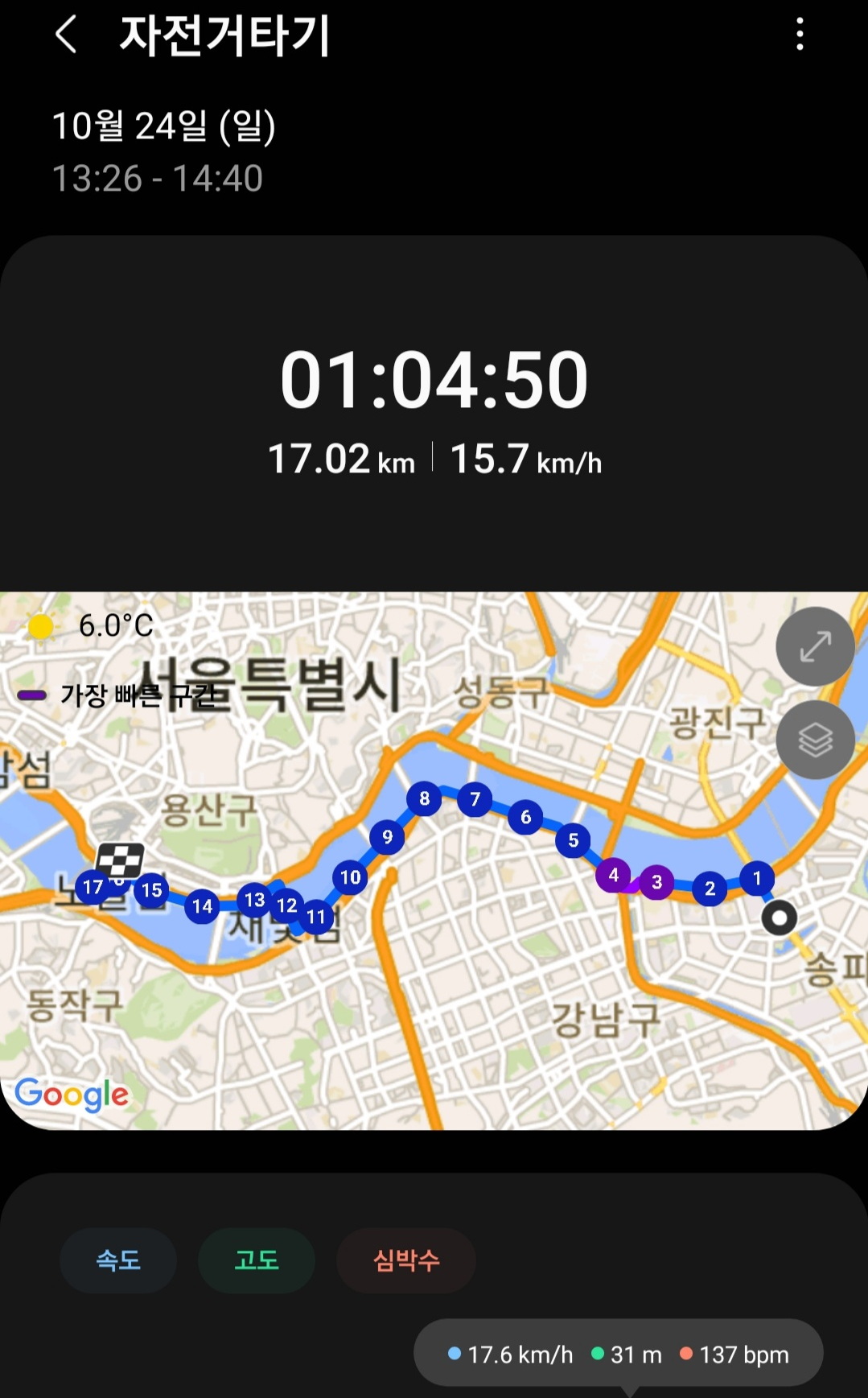Open the map layers selector
Screen dimensions: 868x1398
coord(815,740)
